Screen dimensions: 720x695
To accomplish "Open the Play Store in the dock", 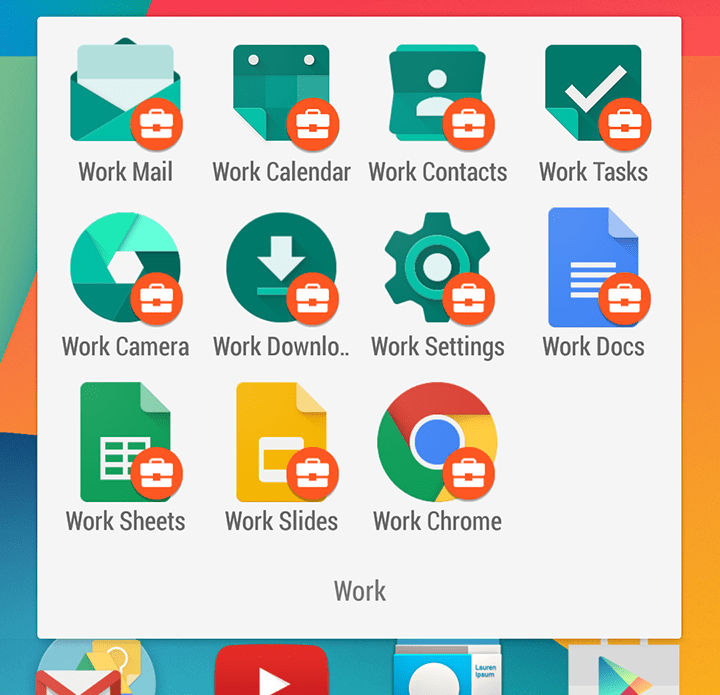I will point(624,670).
